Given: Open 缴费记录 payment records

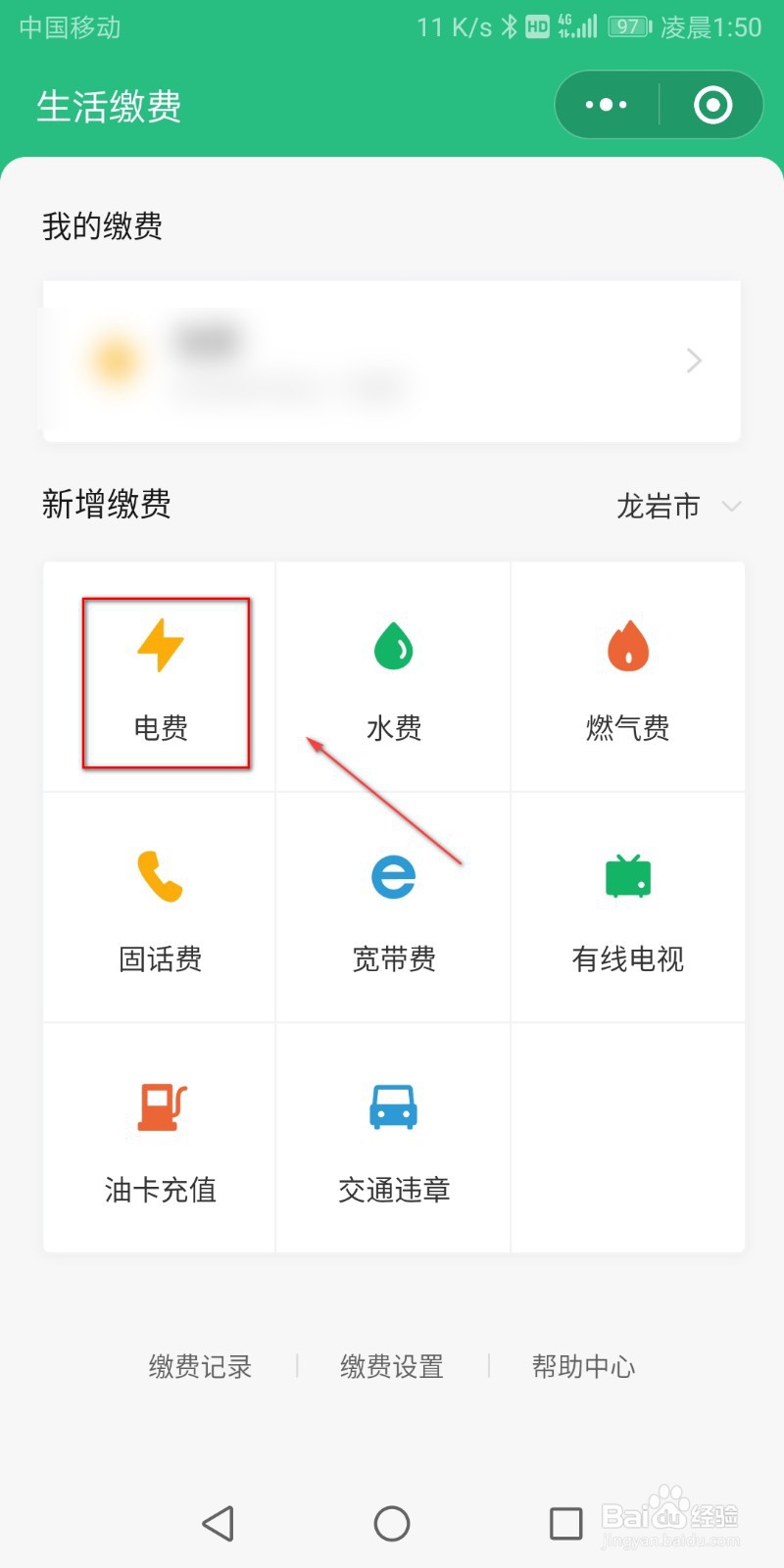Looking at the screenshot, I should (199, 1367).
